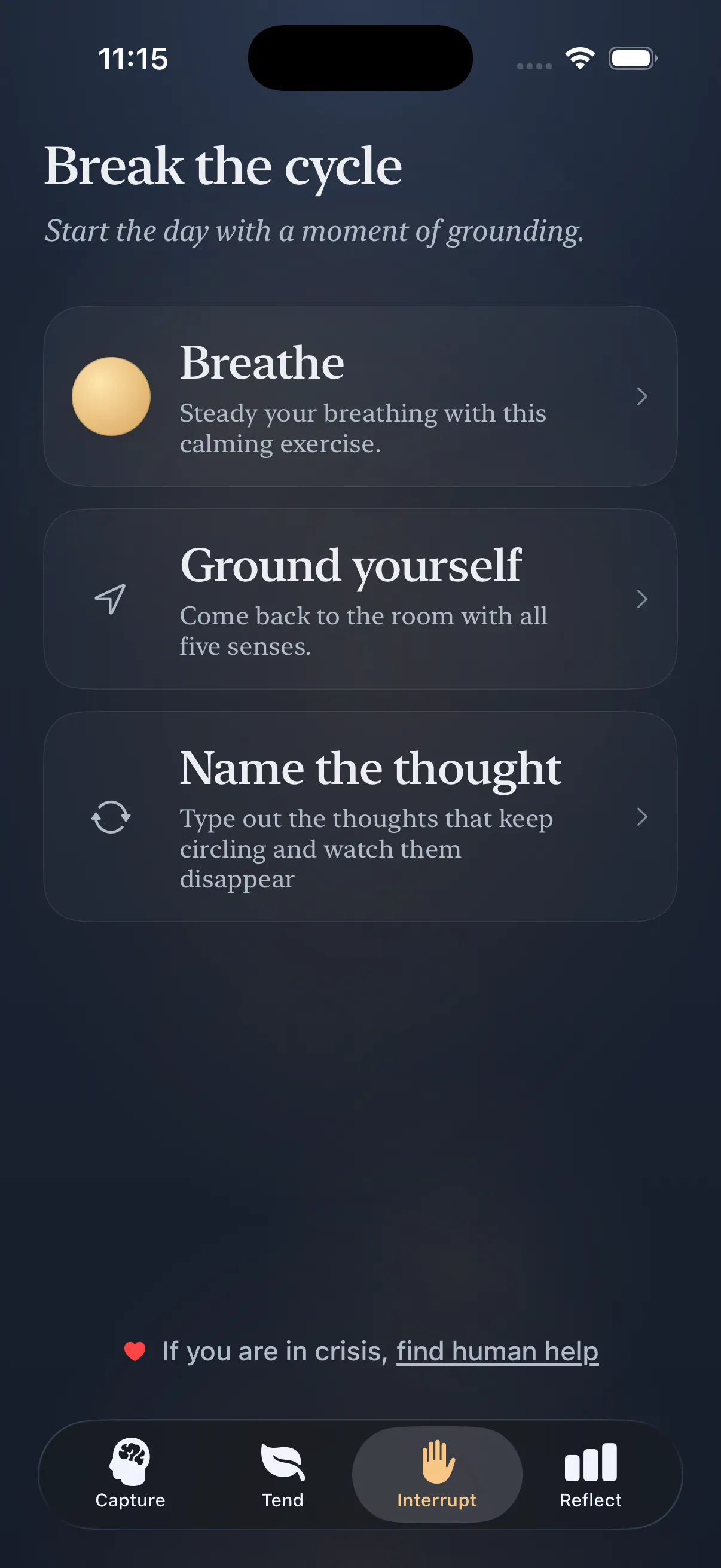Switch to the Capture tab

pos(130,1474)
